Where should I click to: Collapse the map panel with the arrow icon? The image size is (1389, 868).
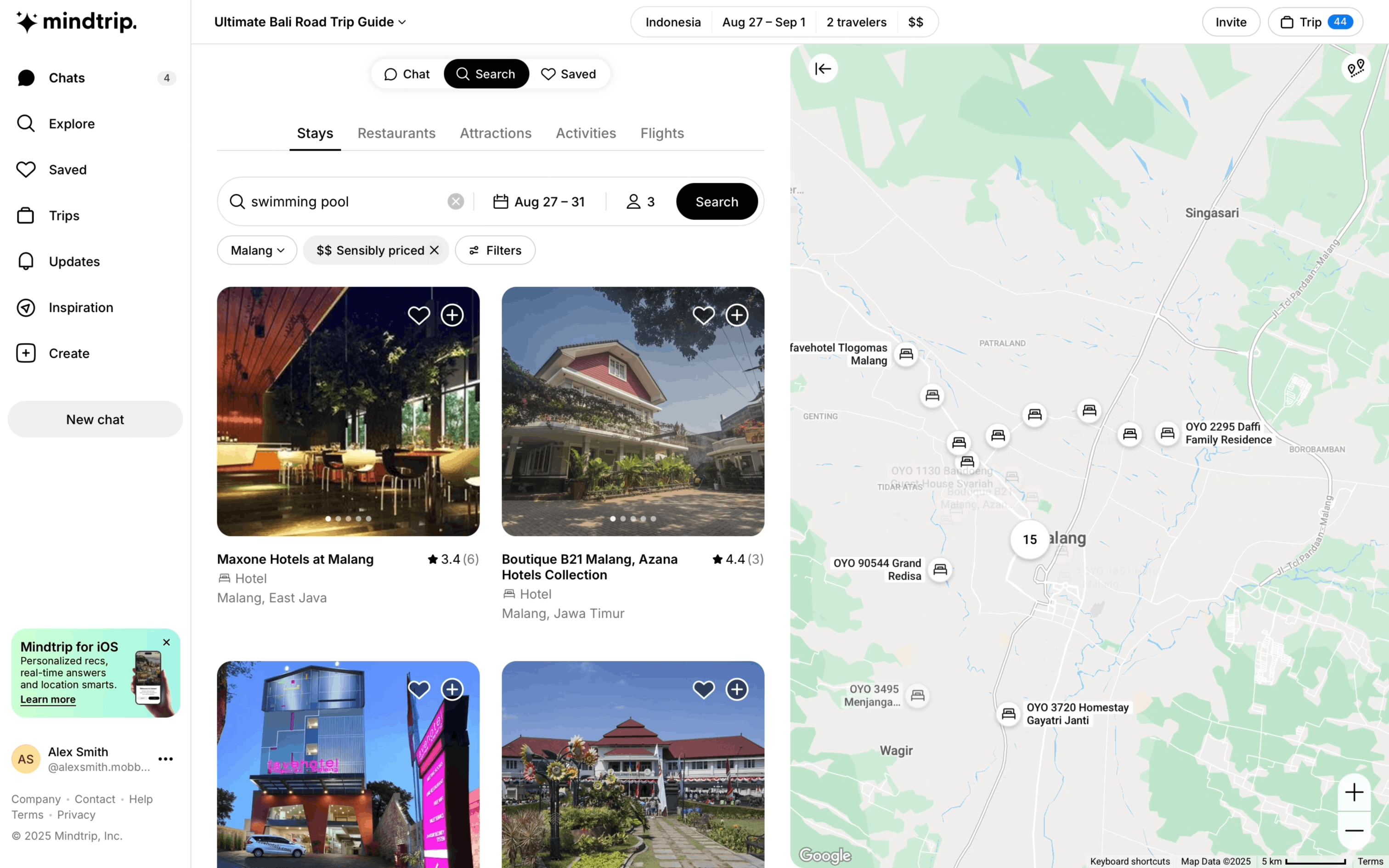(823, 69)
